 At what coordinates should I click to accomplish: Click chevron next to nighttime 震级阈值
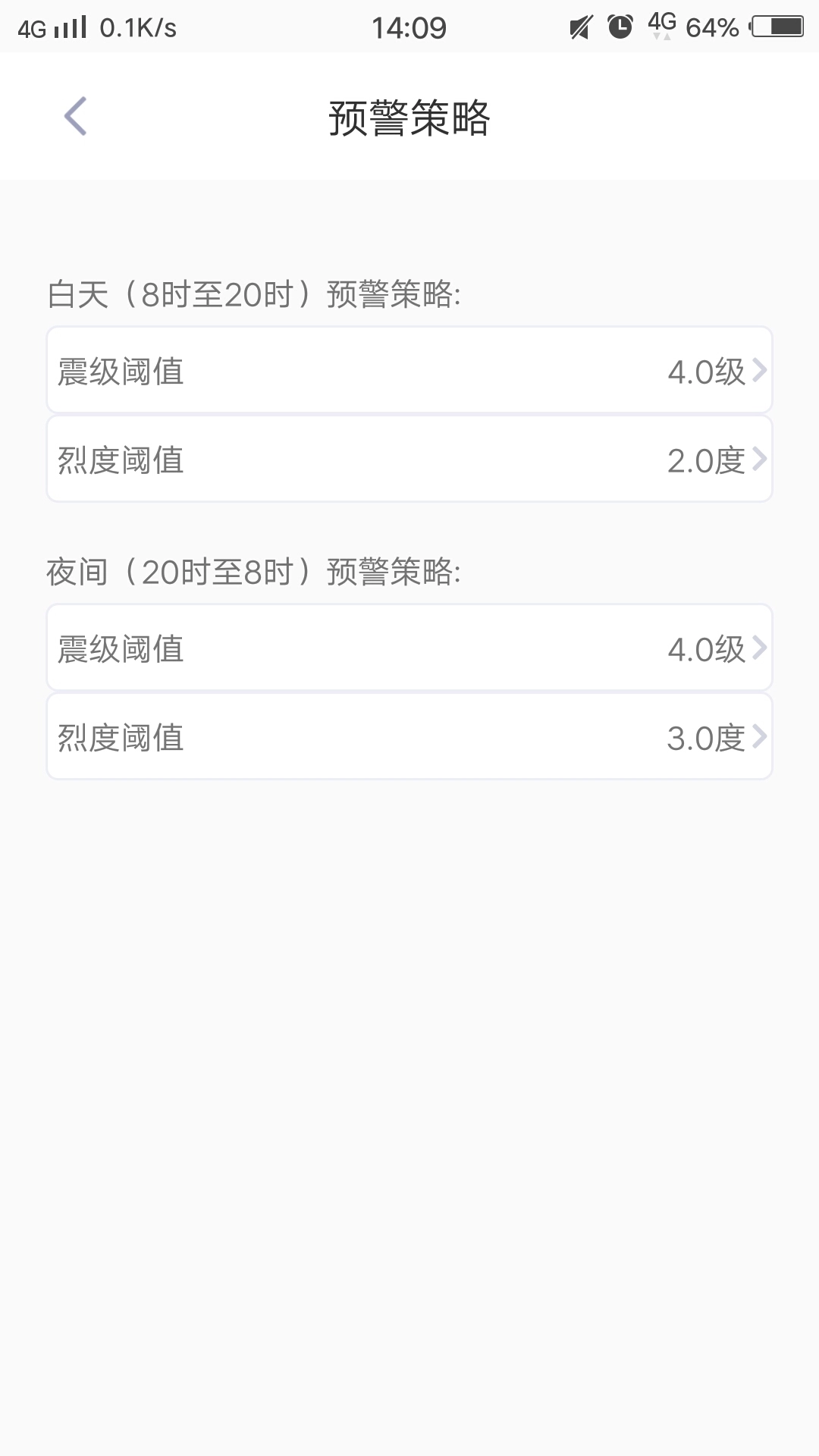pos(761,648)
